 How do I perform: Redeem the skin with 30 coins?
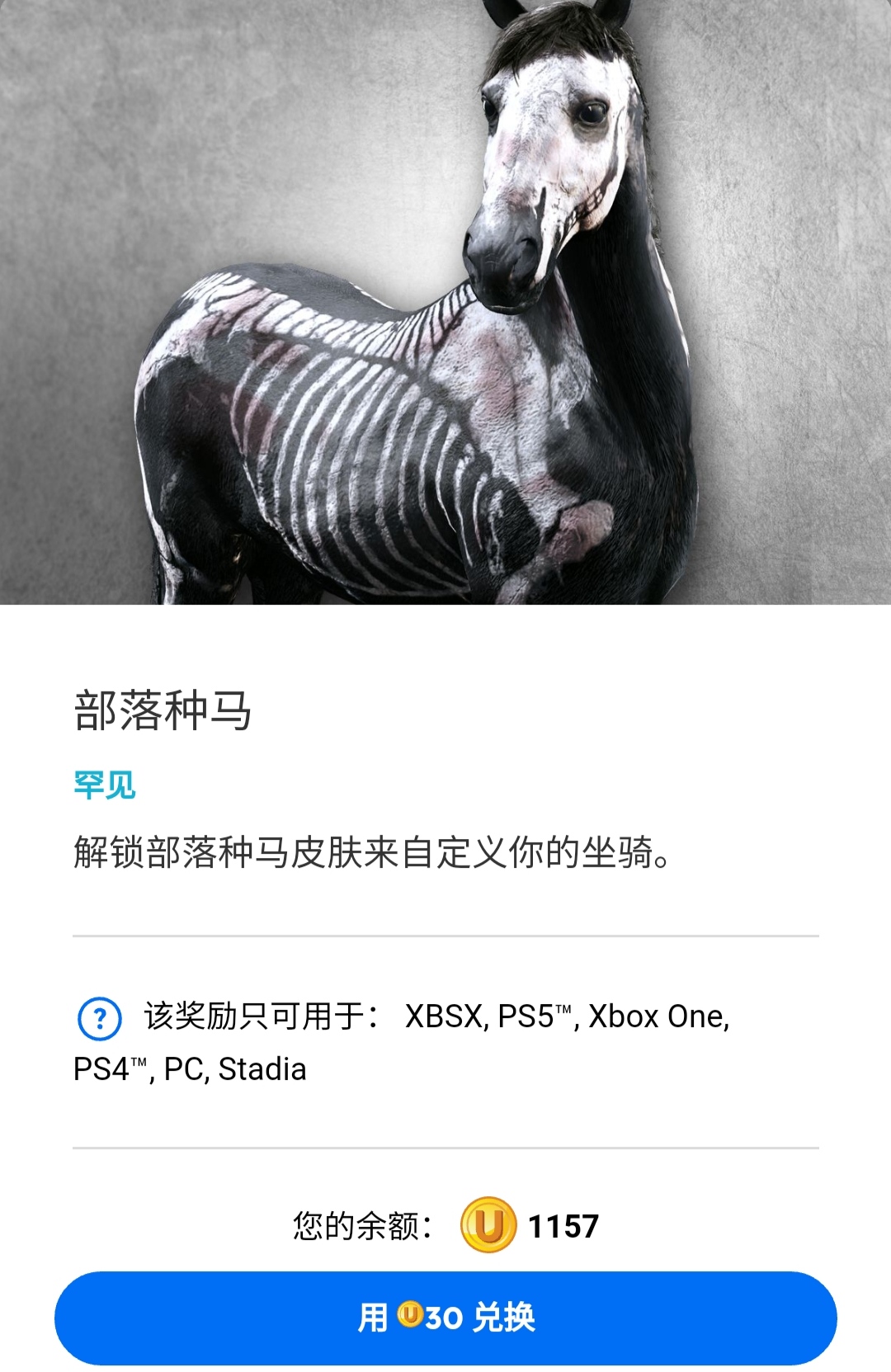[x=445, y=1318]
